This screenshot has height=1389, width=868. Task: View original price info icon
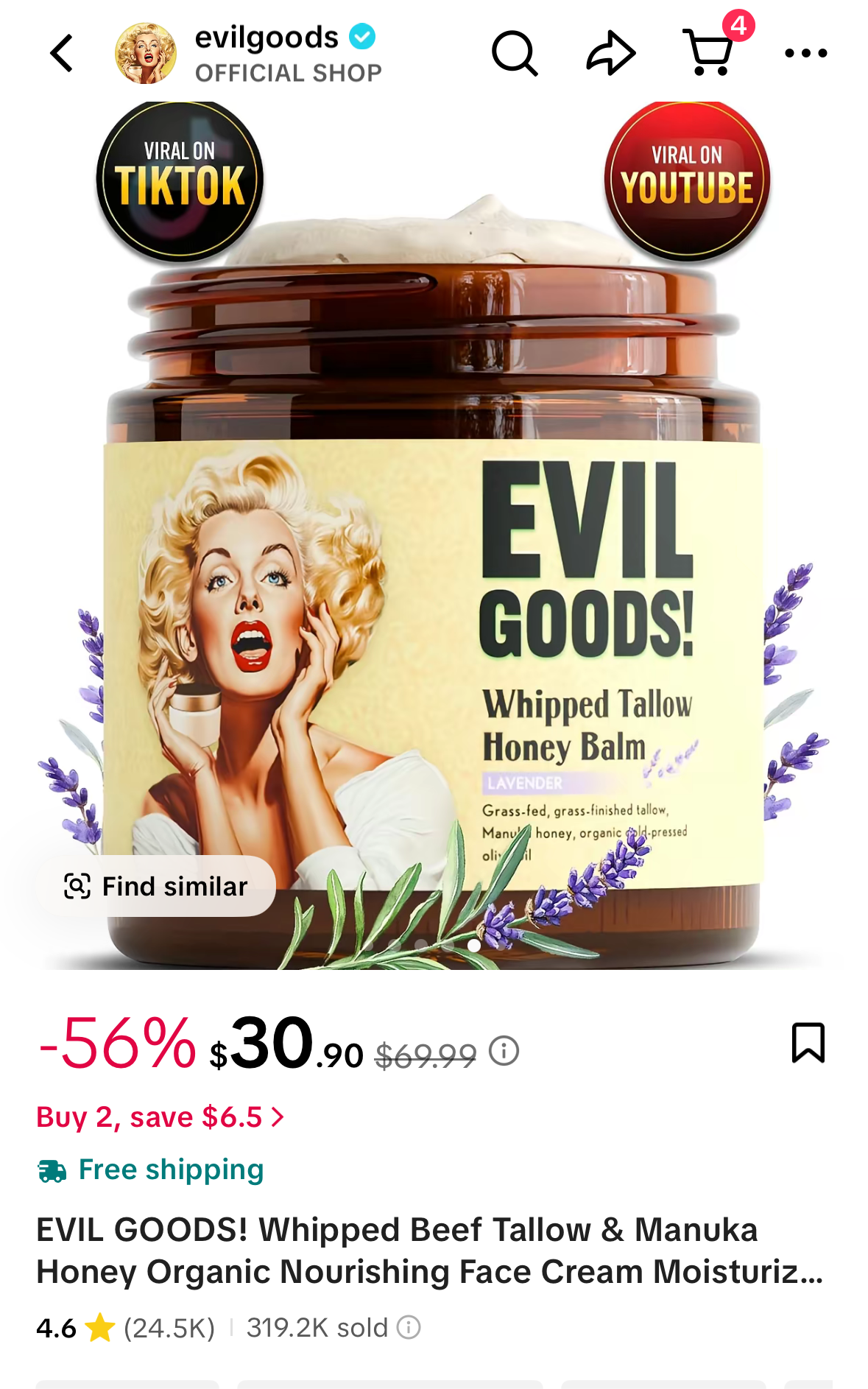pos(504,1051)
